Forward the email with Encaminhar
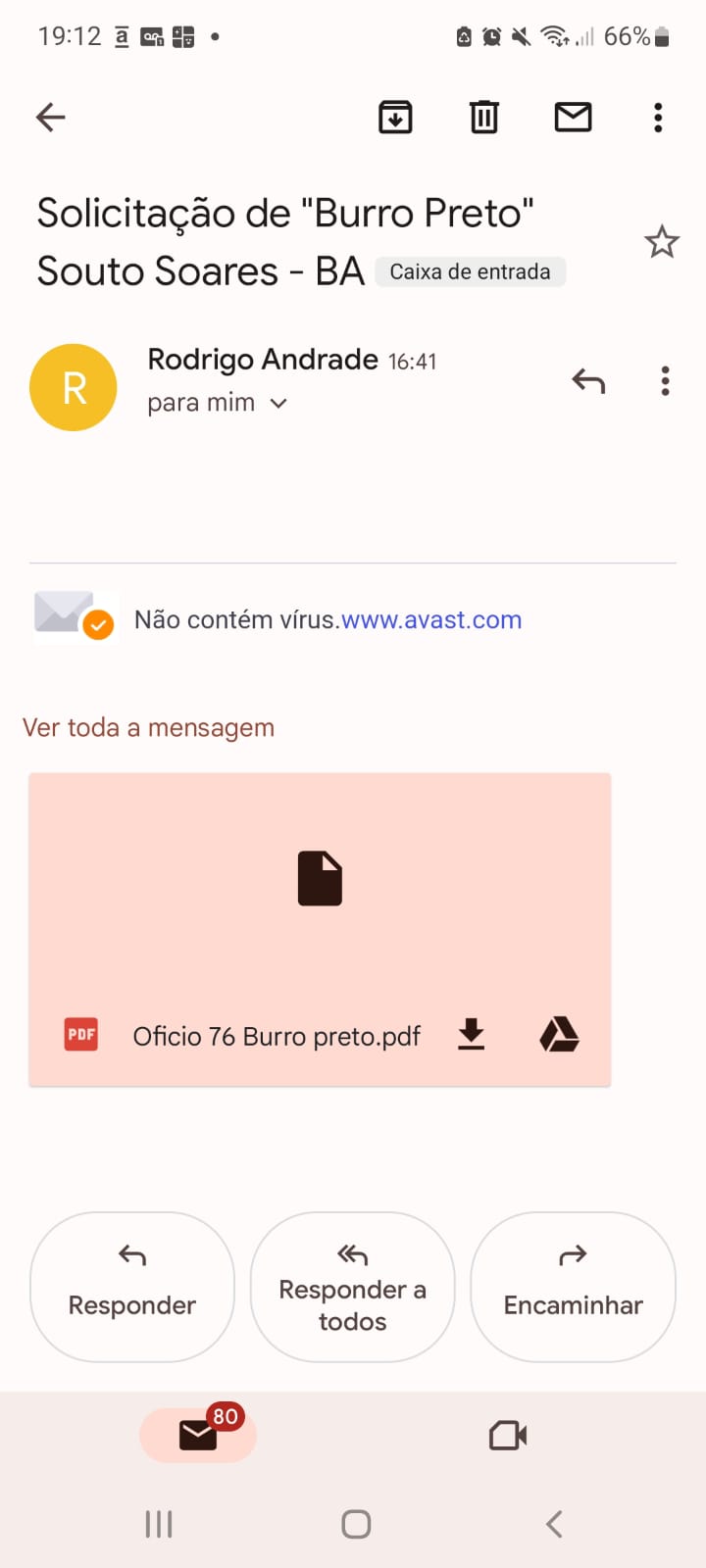 [574, 1287]
